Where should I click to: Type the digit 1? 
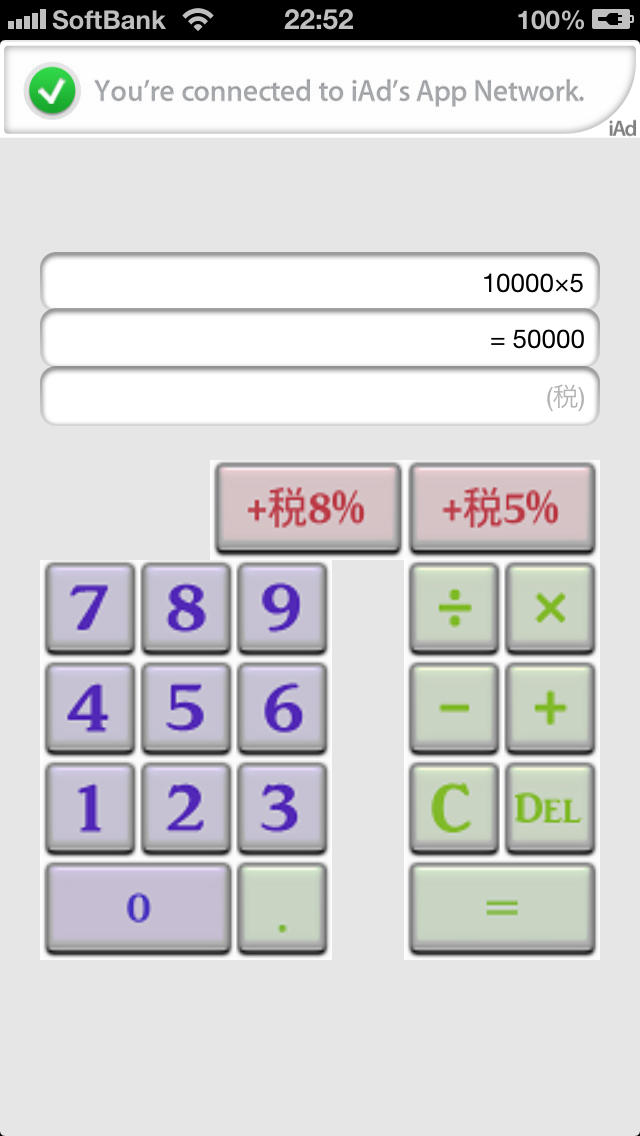click(90, 807)
